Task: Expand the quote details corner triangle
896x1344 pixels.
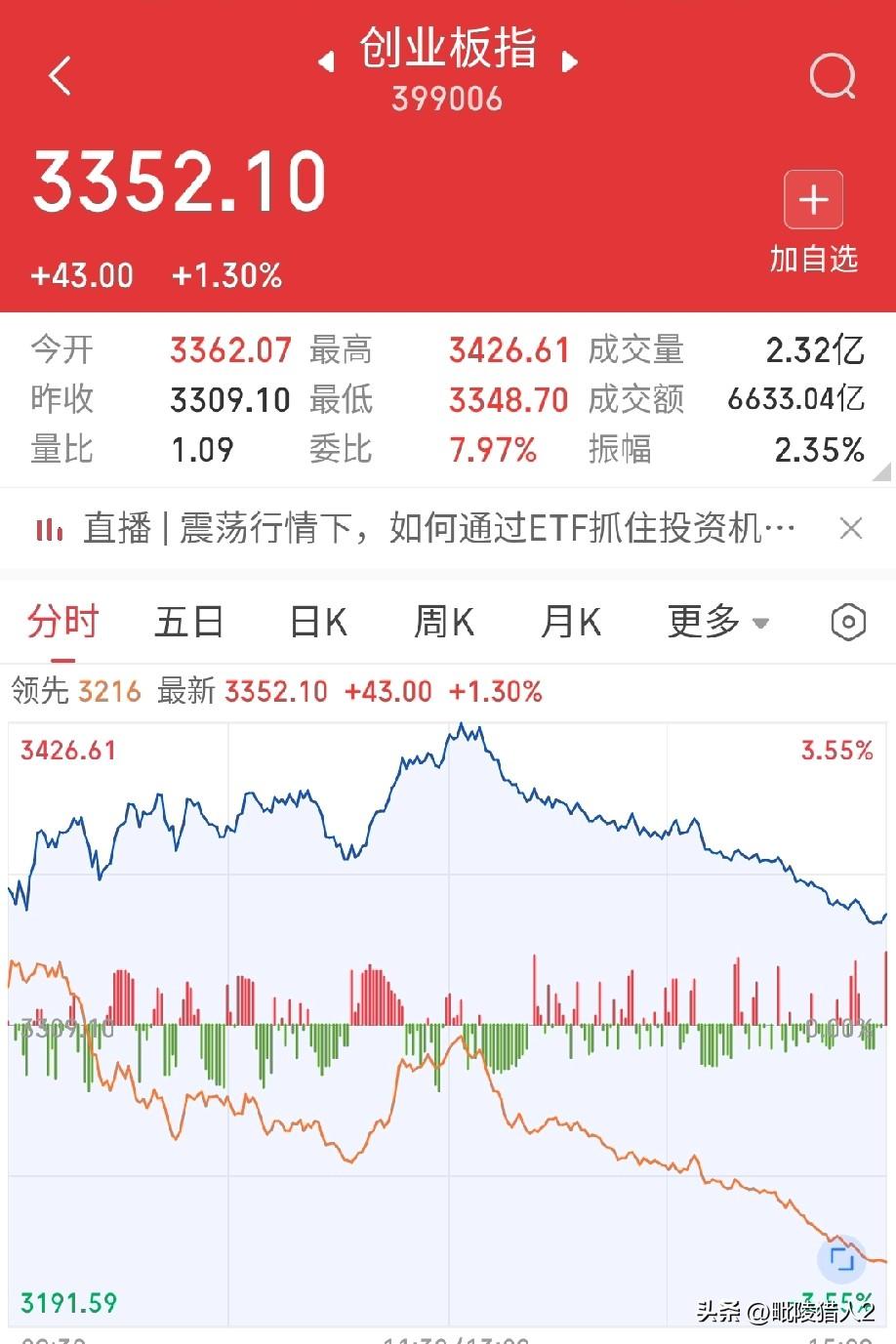Action: click(882, 473)
